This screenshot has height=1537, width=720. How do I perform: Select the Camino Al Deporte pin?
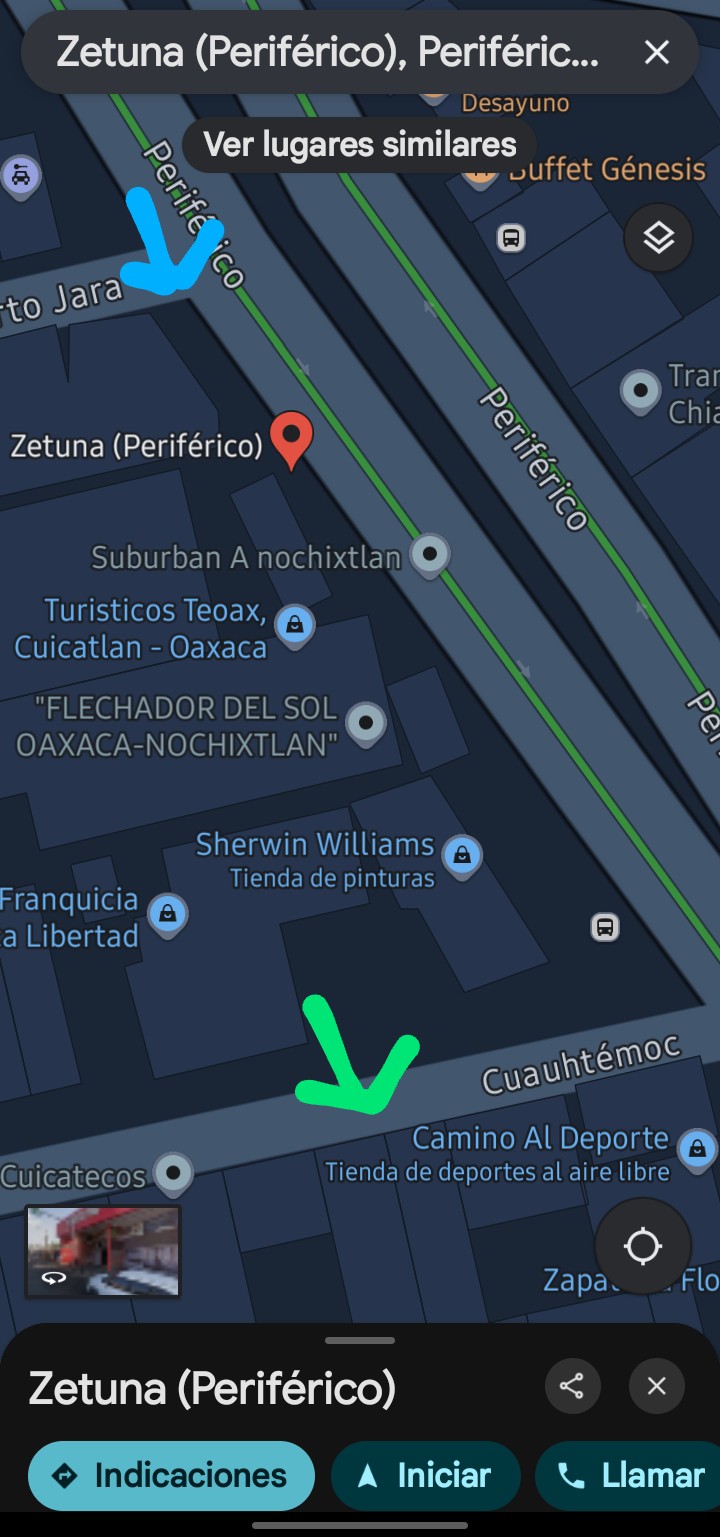[696, 1149]
